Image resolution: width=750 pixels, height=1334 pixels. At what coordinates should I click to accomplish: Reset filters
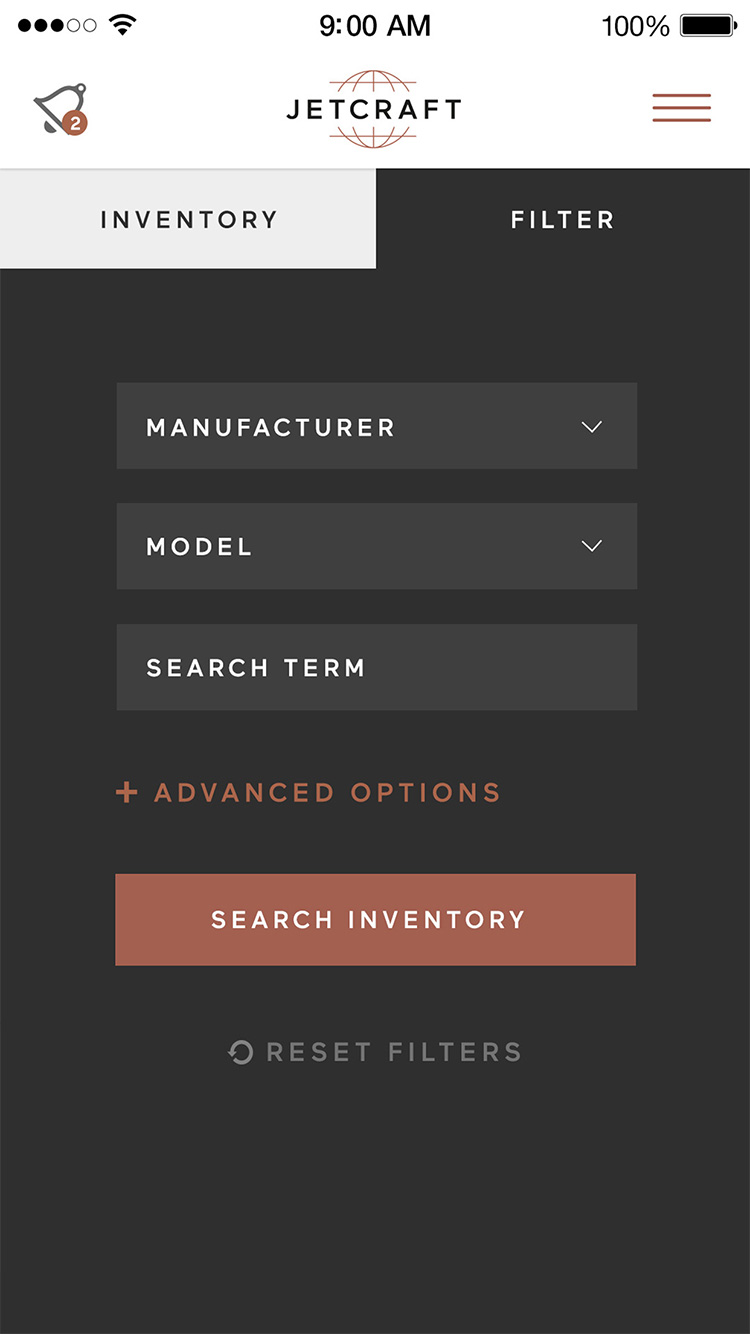tap(375, 1052)
